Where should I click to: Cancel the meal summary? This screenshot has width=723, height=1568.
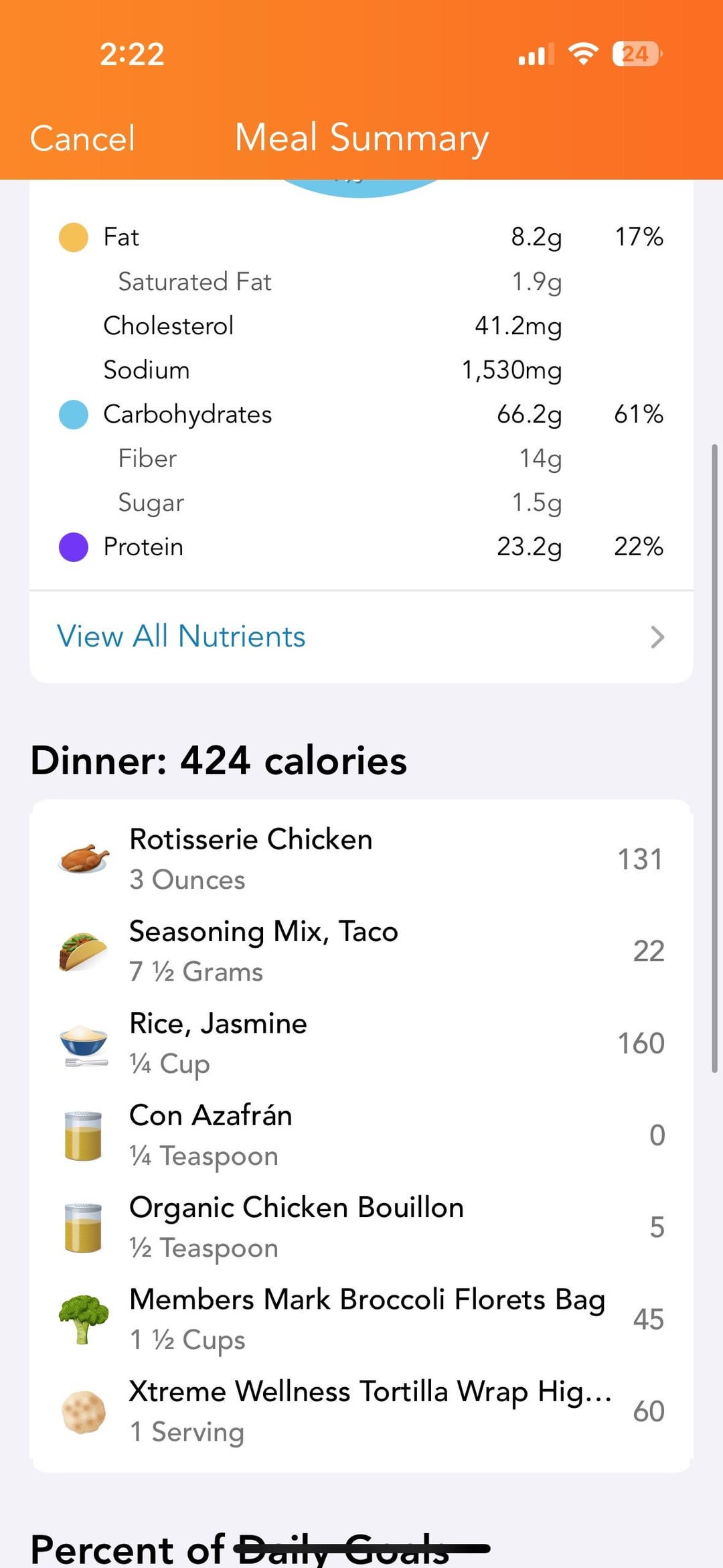tap(82, 139)
